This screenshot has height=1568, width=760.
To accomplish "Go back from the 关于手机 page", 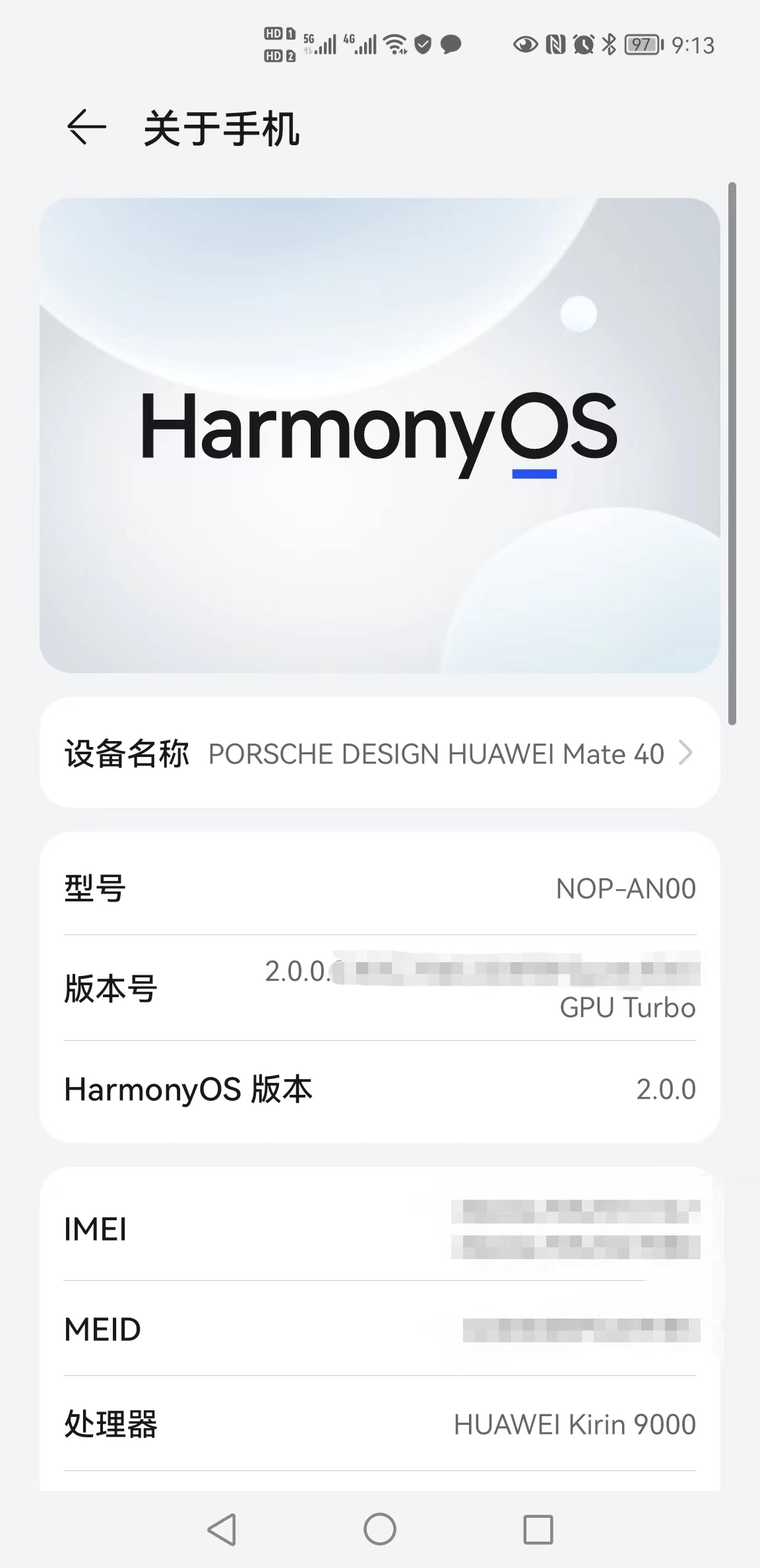I will pos(86,127).
